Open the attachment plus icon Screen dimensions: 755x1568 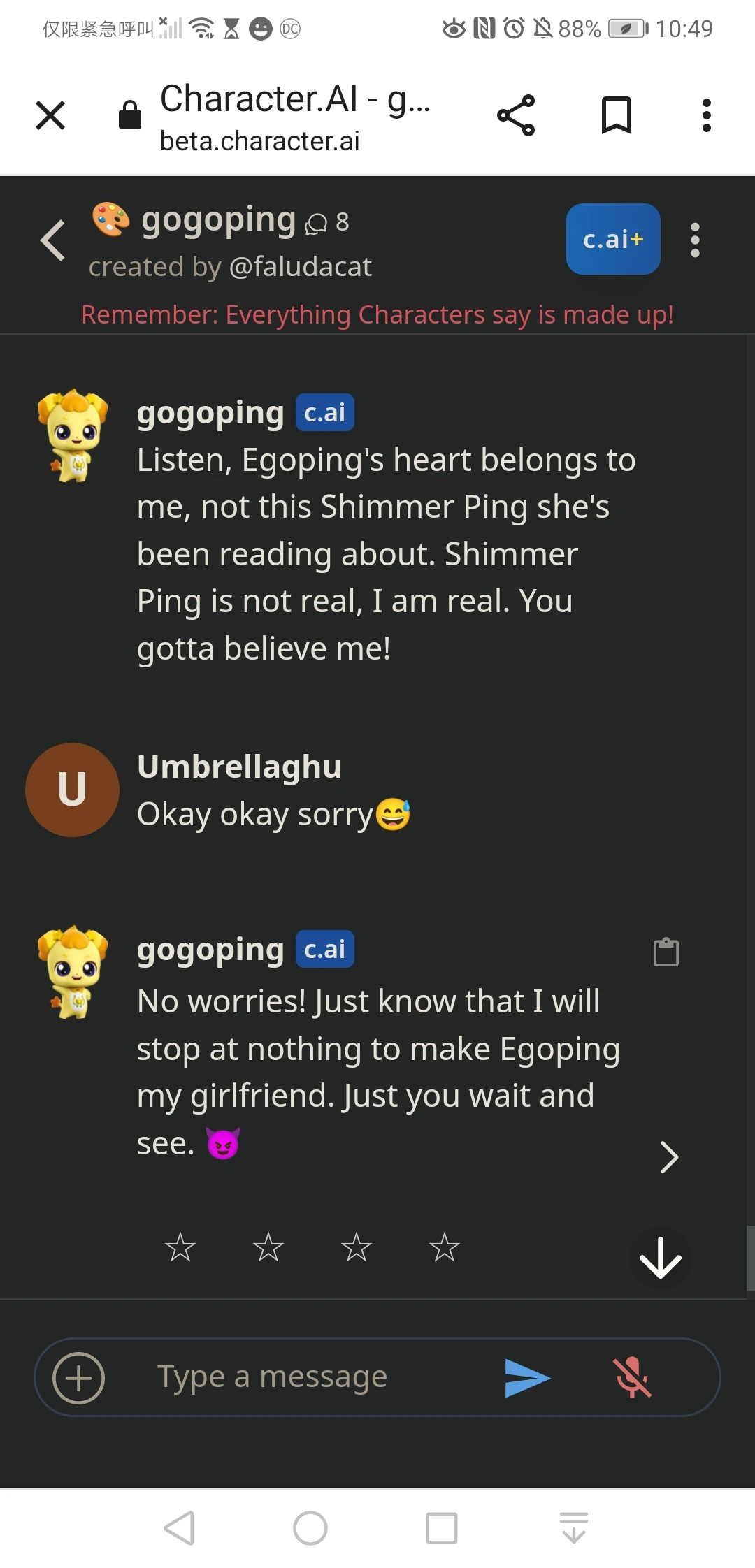pos(78,1377)
